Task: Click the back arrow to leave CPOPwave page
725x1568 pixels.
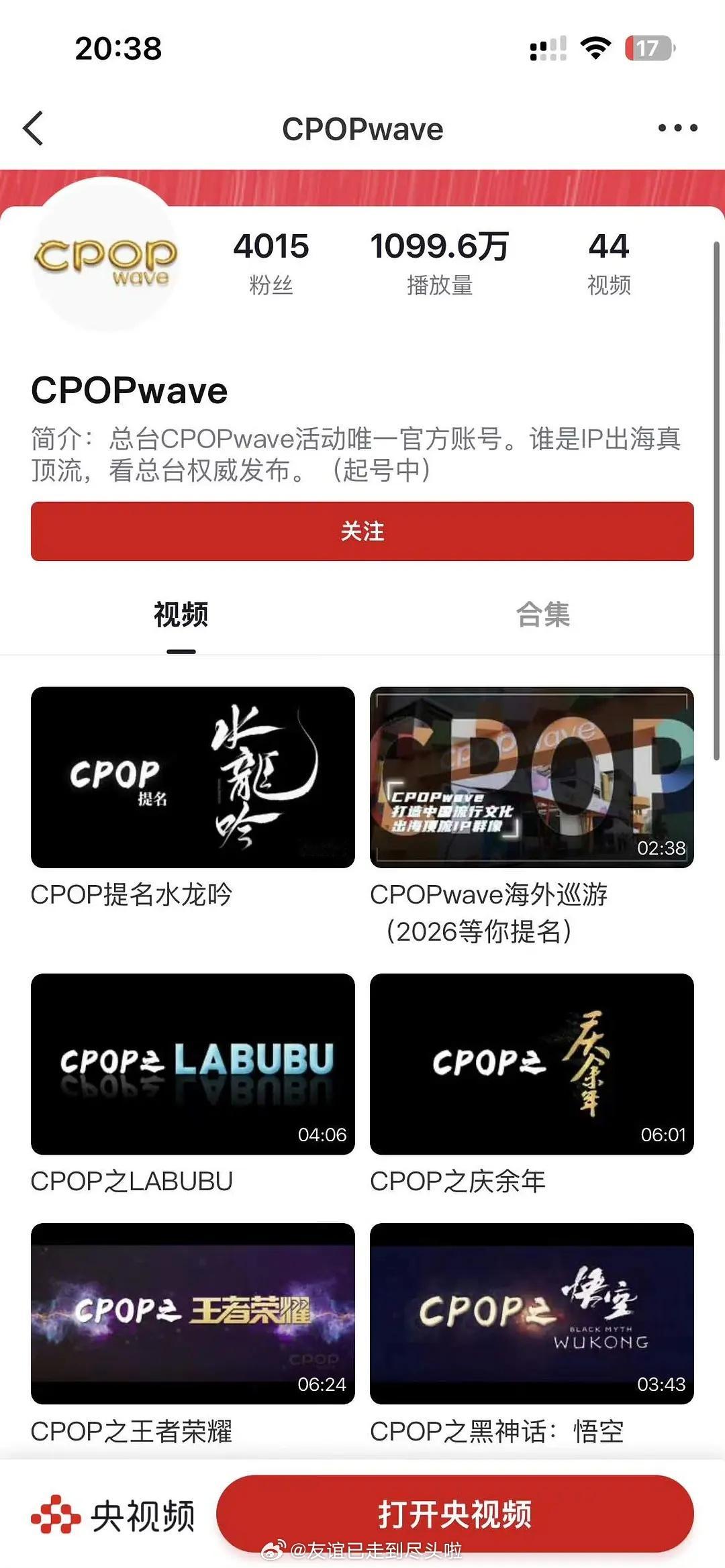Action: [34, 127]
